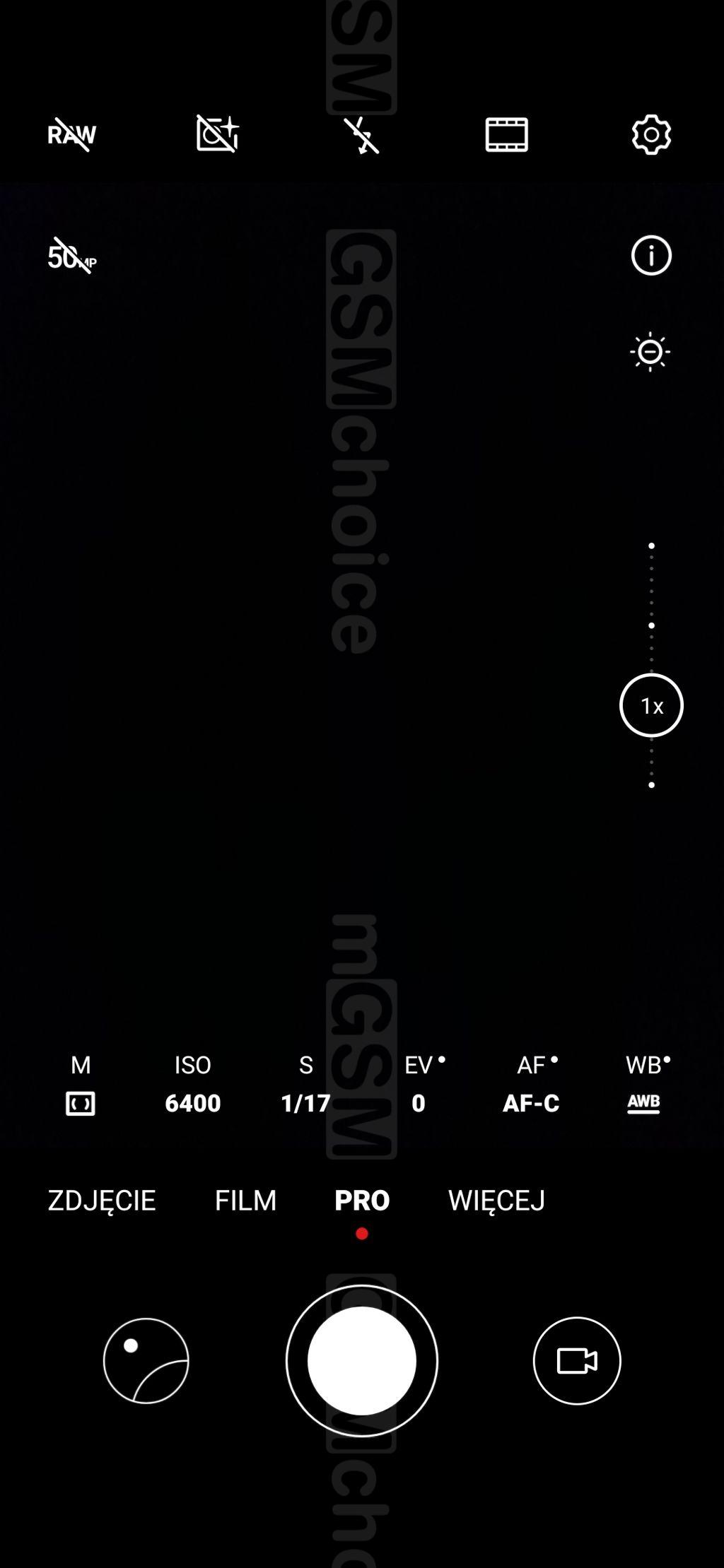Enable the 50MP resolution mode

click(71, 256)
